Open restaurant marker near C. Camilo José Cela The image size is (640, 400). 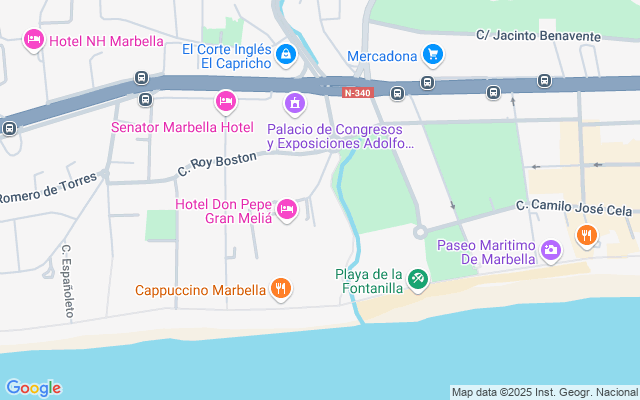(586, 236)
